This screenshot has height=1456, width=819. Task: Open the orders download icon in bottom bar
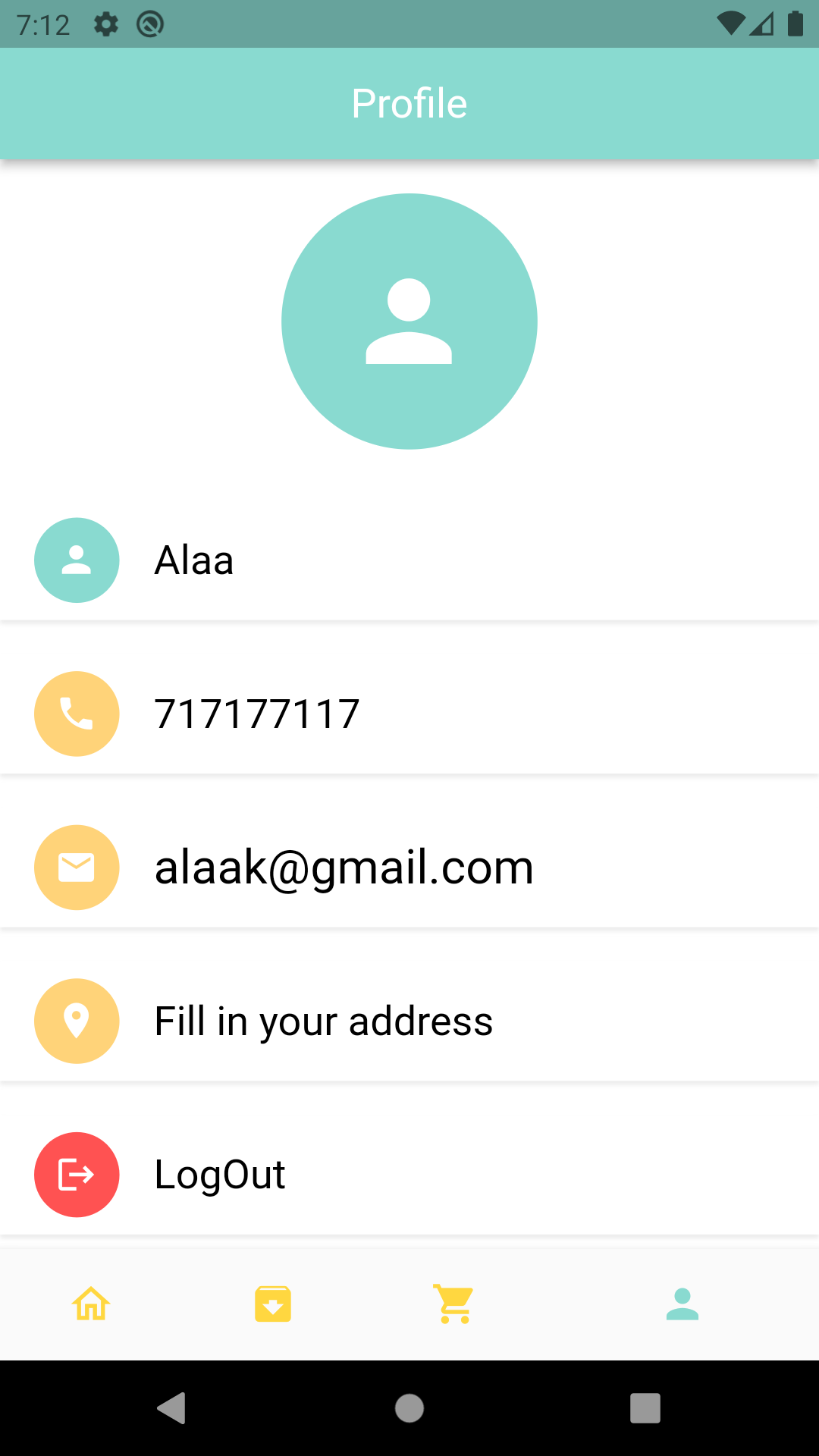tap(273, 1303)
